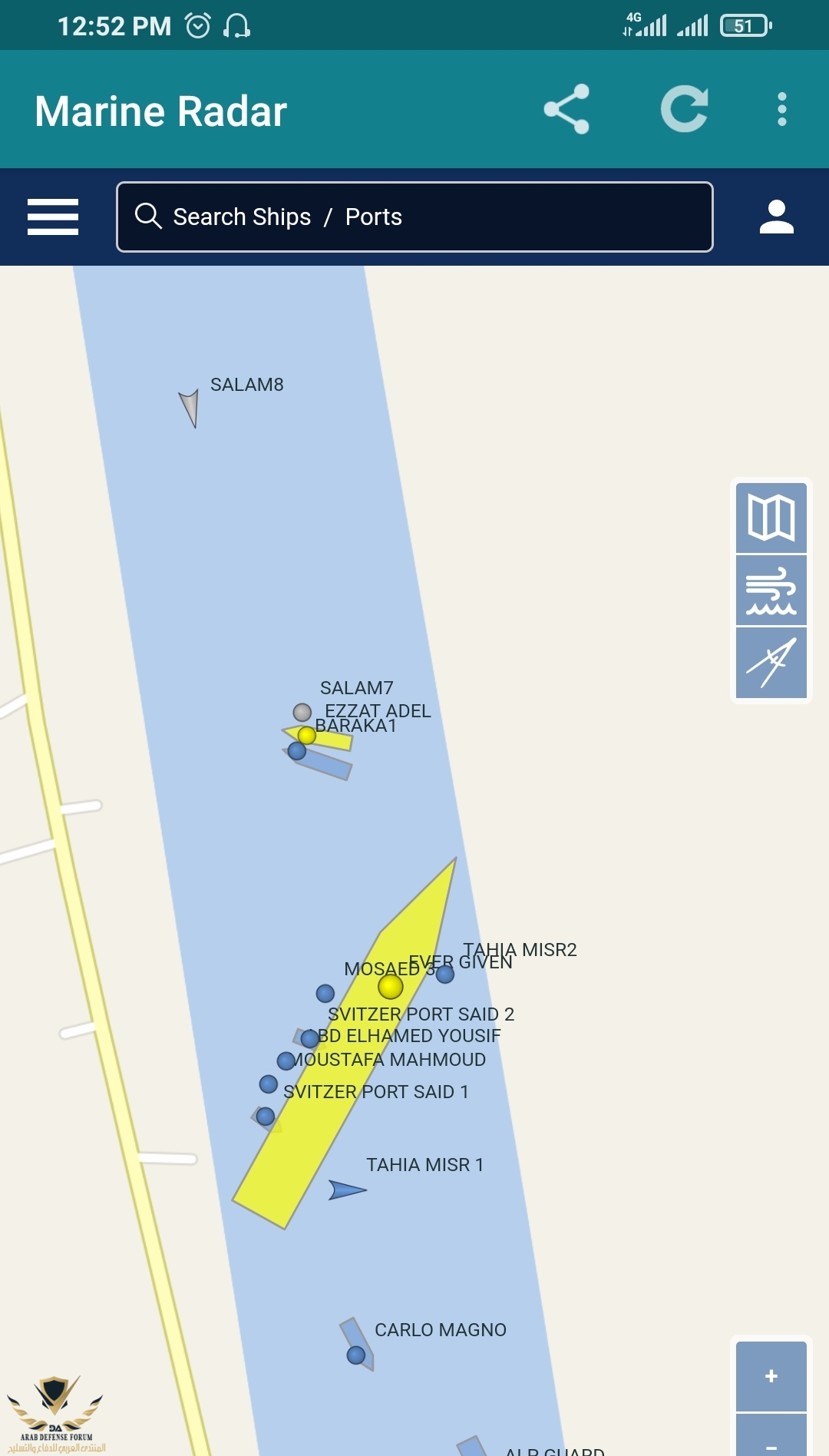
Task: Refresh the Marine Radar map
Action: click(x=684, y=109)
